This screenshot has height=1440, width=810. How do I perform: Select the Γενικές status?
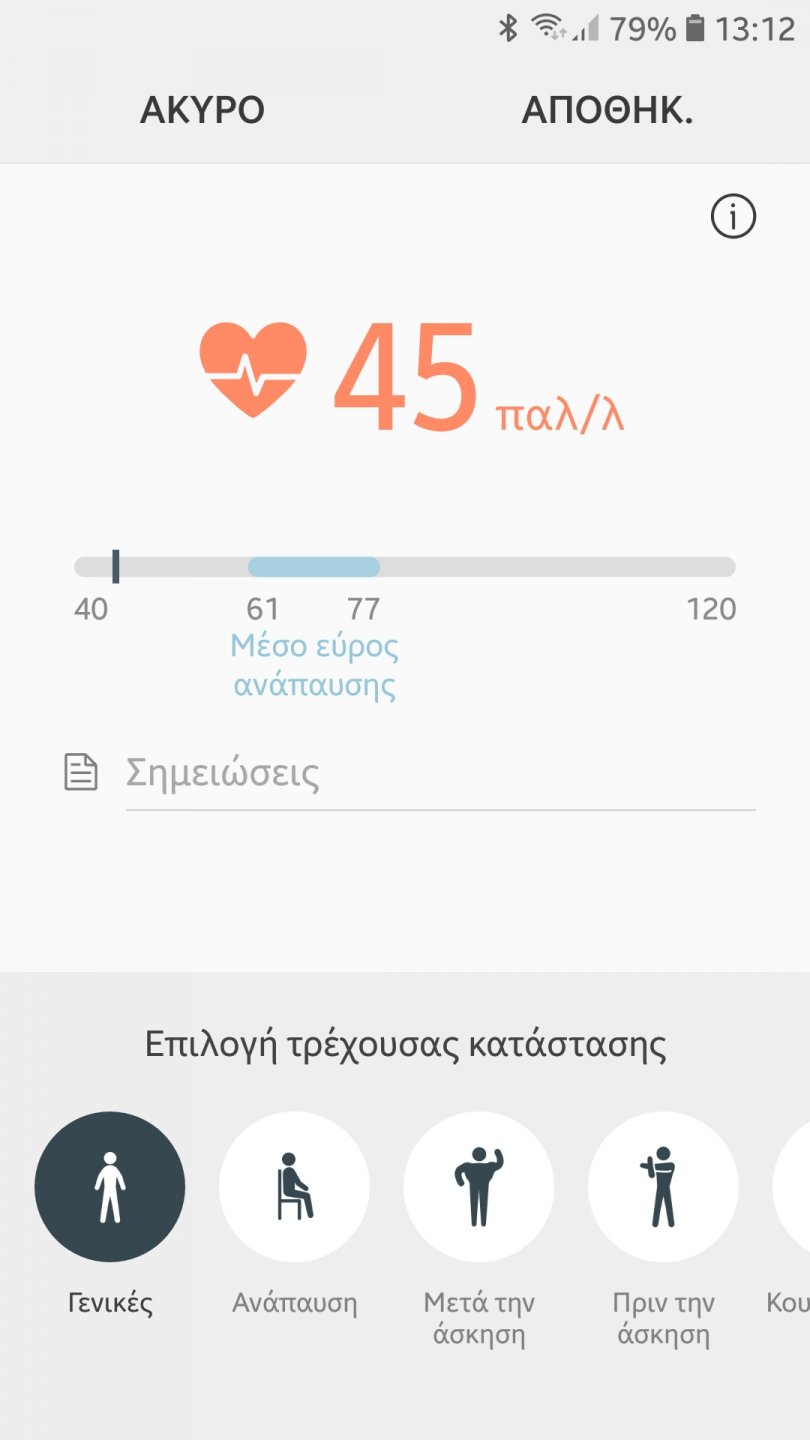110,1187
